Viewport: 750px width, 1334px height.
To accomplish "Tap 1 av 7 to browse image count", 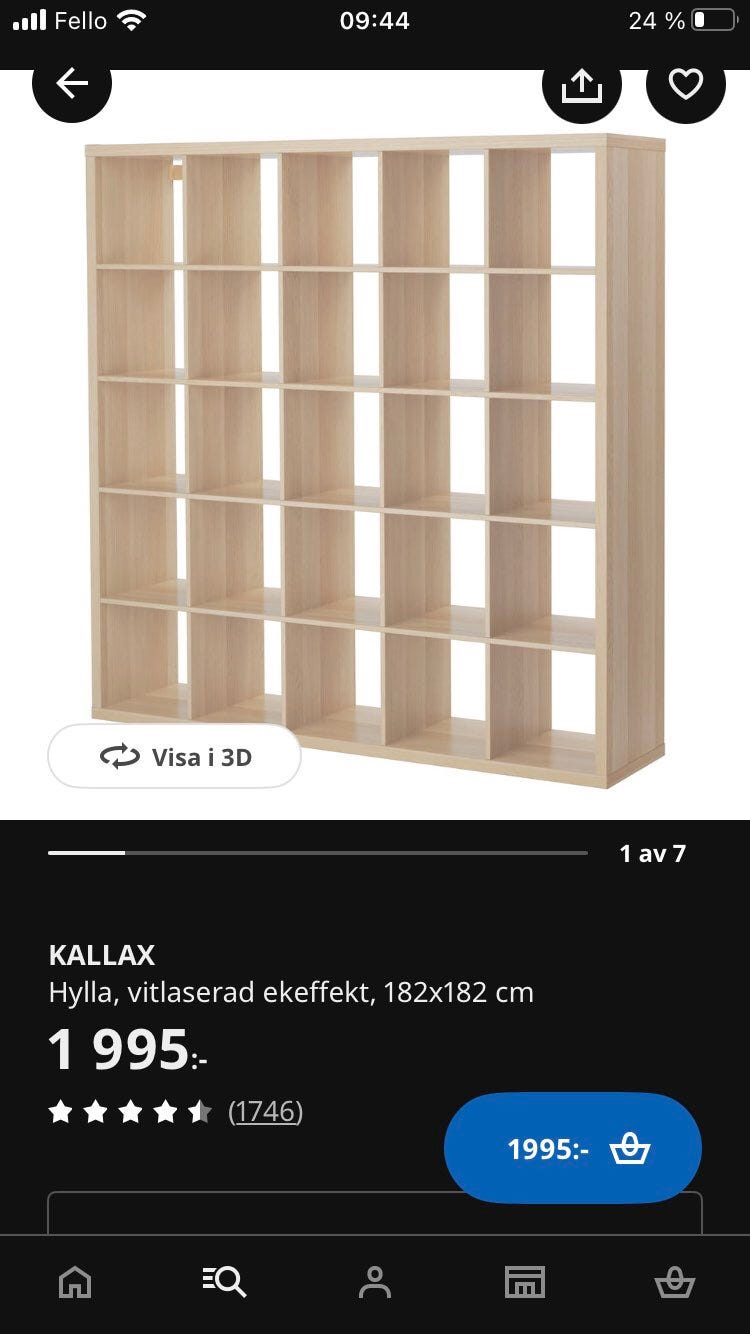I will [651, 853].
